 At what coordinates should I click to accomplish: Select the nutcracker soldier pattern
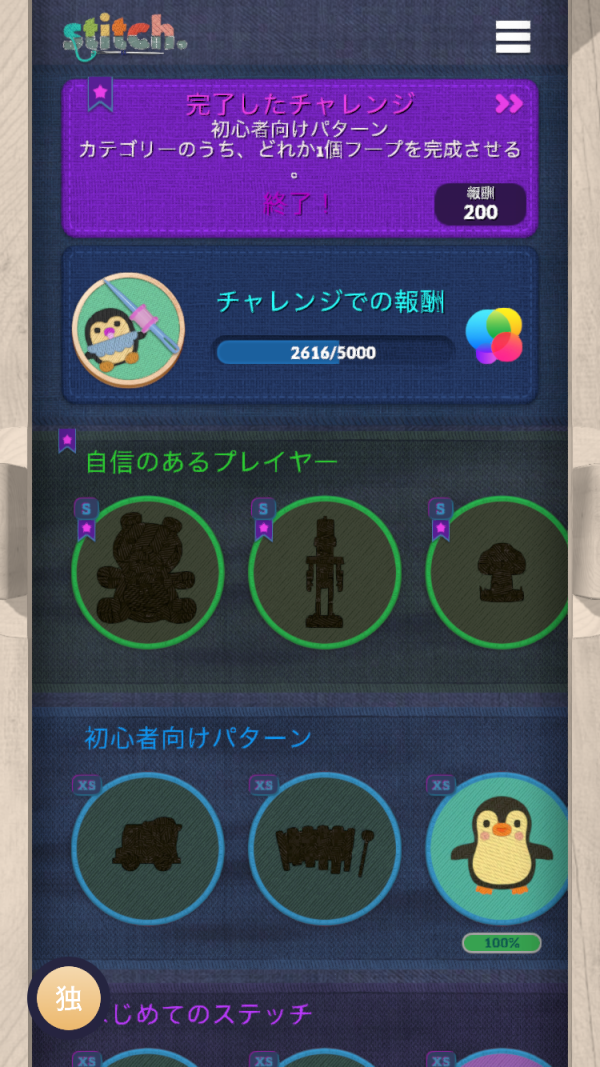click(324, 572)
